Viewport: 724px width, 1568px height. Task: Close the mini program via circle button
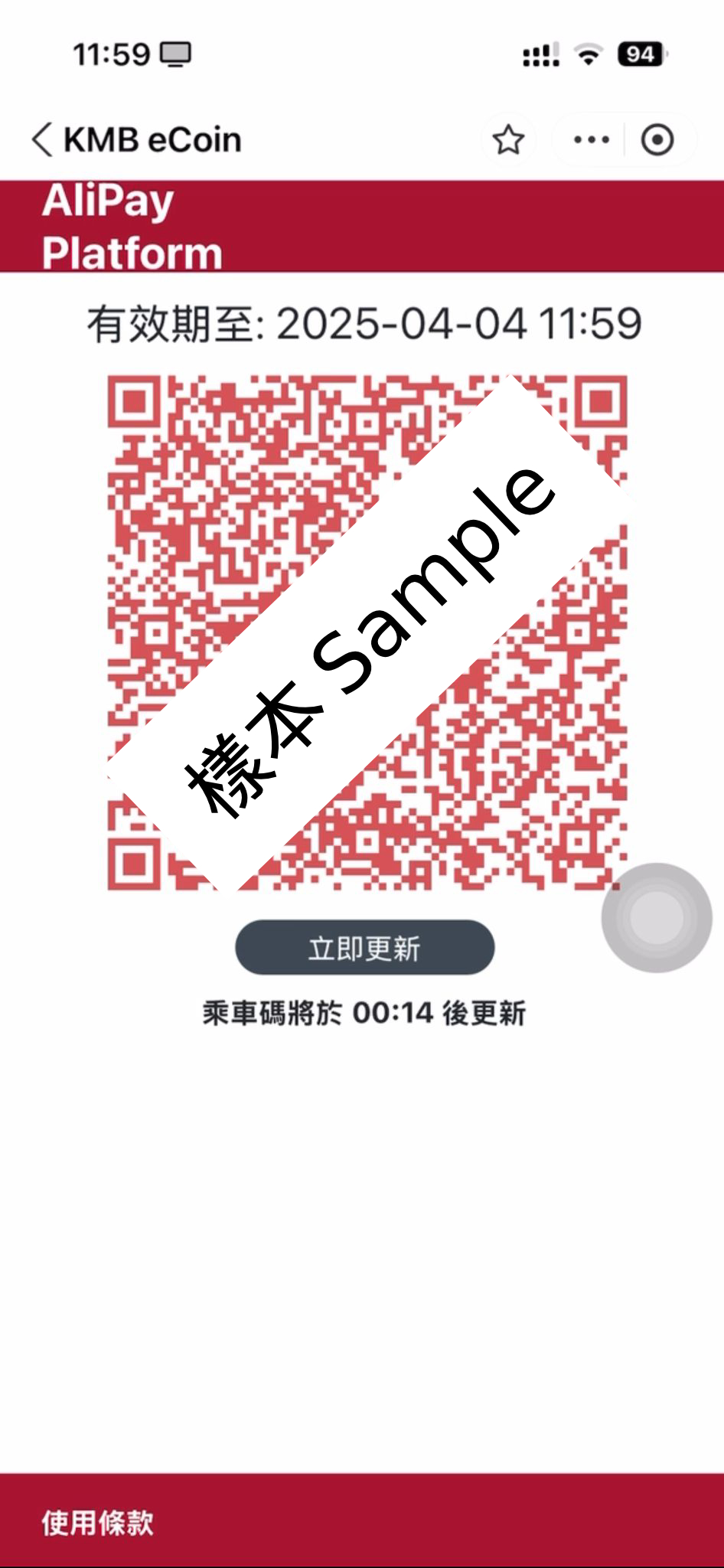point(657,140)
